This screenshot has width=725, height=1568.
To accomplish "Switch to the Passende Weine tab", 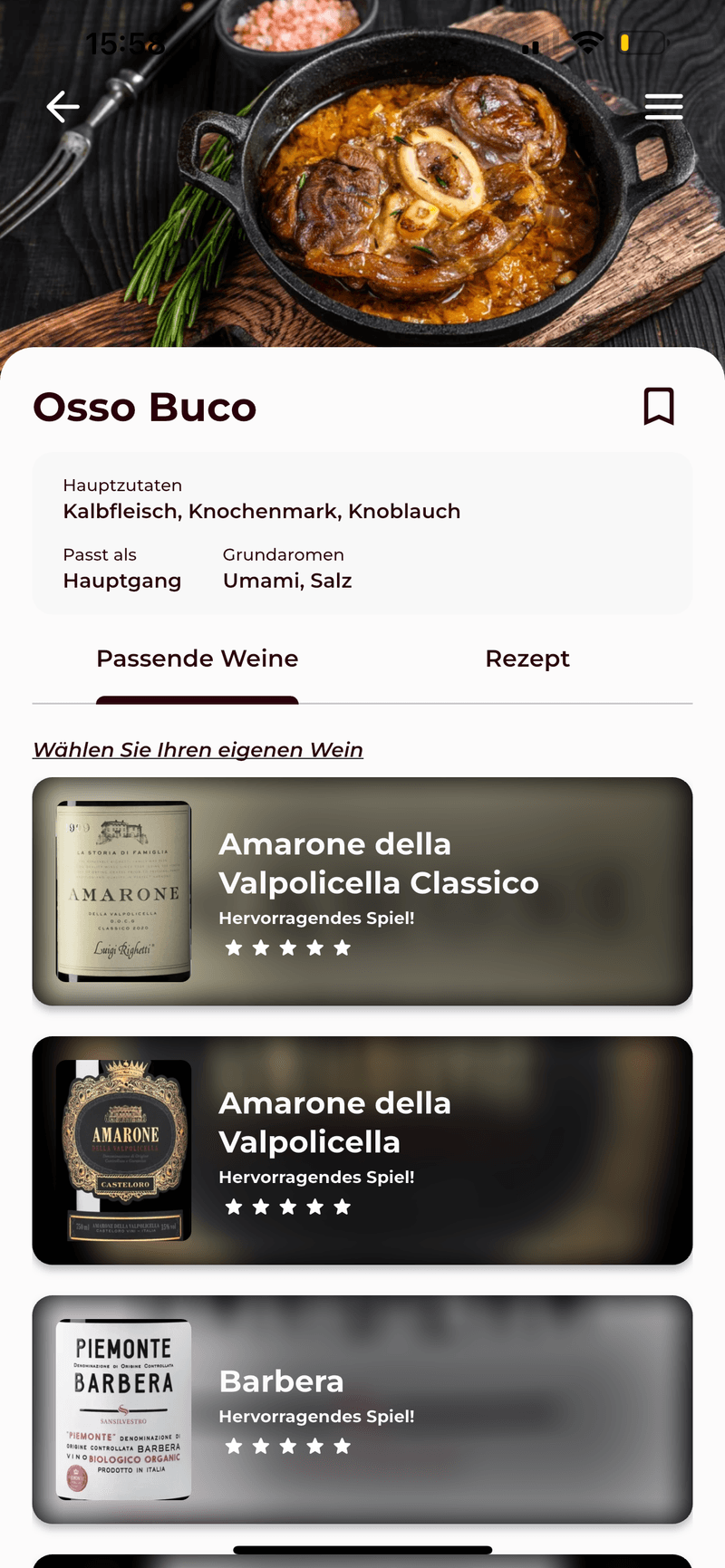I will (x=197, y=659).
